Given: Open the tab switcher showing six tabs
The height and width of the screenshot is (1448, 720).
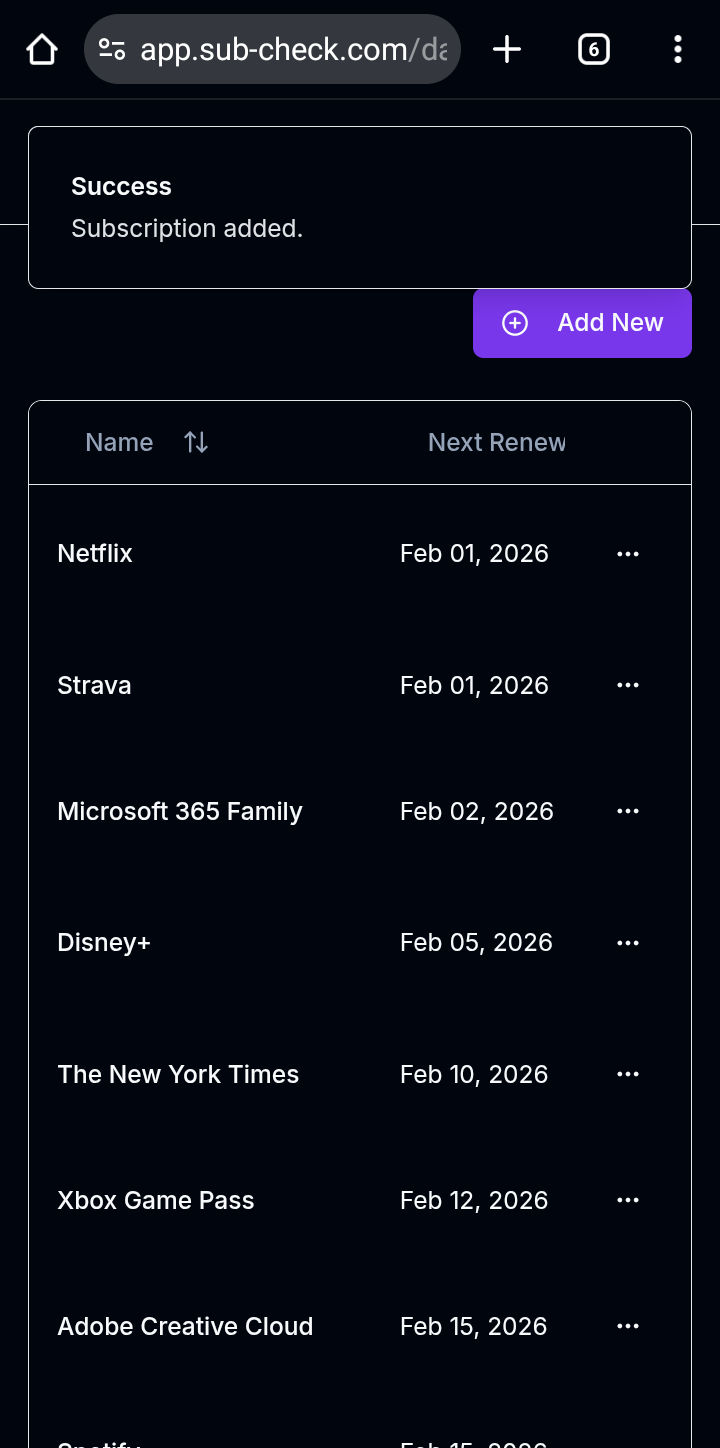Looking at the screenshot, I should (593, 48).
